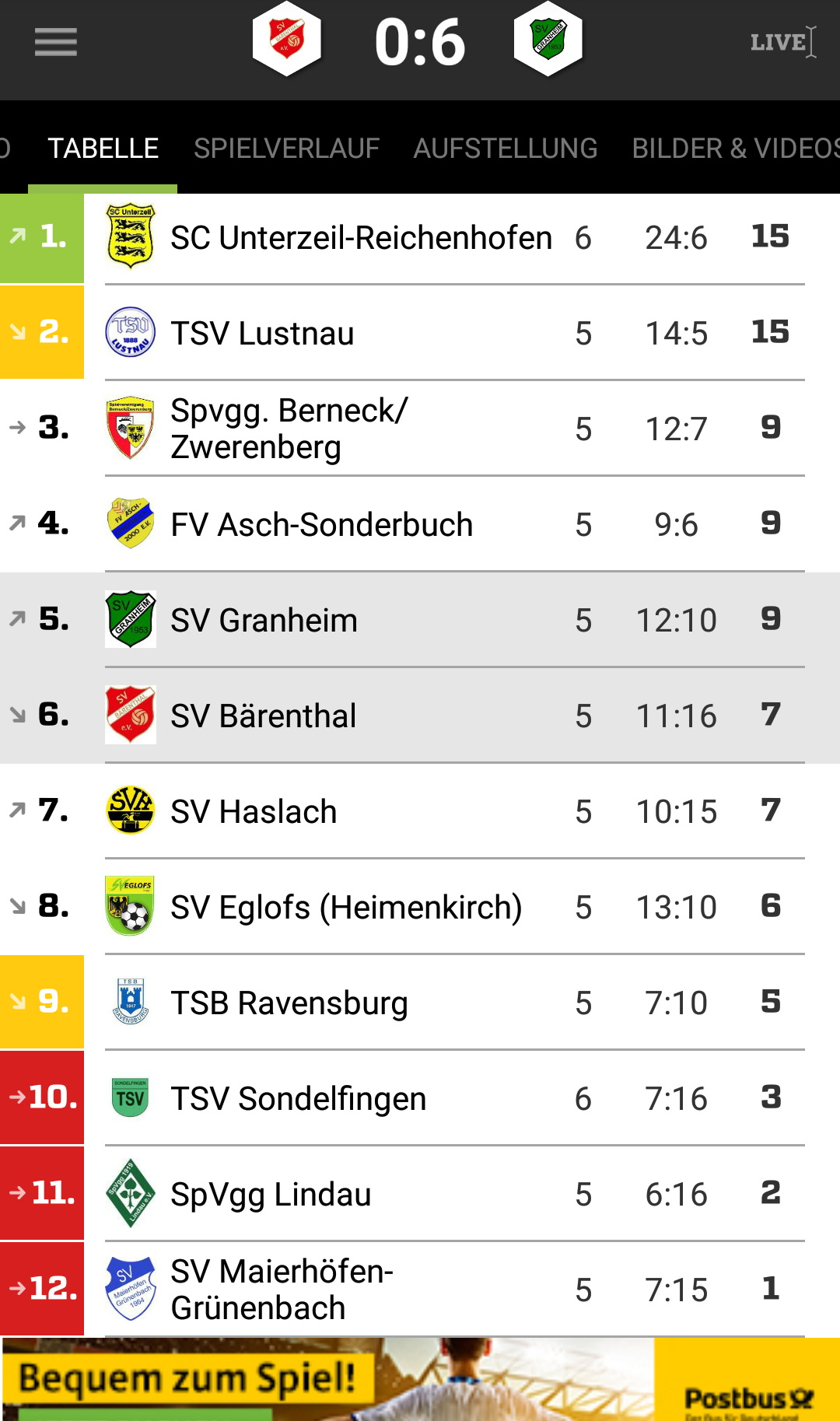The image size is (840, 1421).
Task: Open the LIVE ticker
Action: (781, 42)
